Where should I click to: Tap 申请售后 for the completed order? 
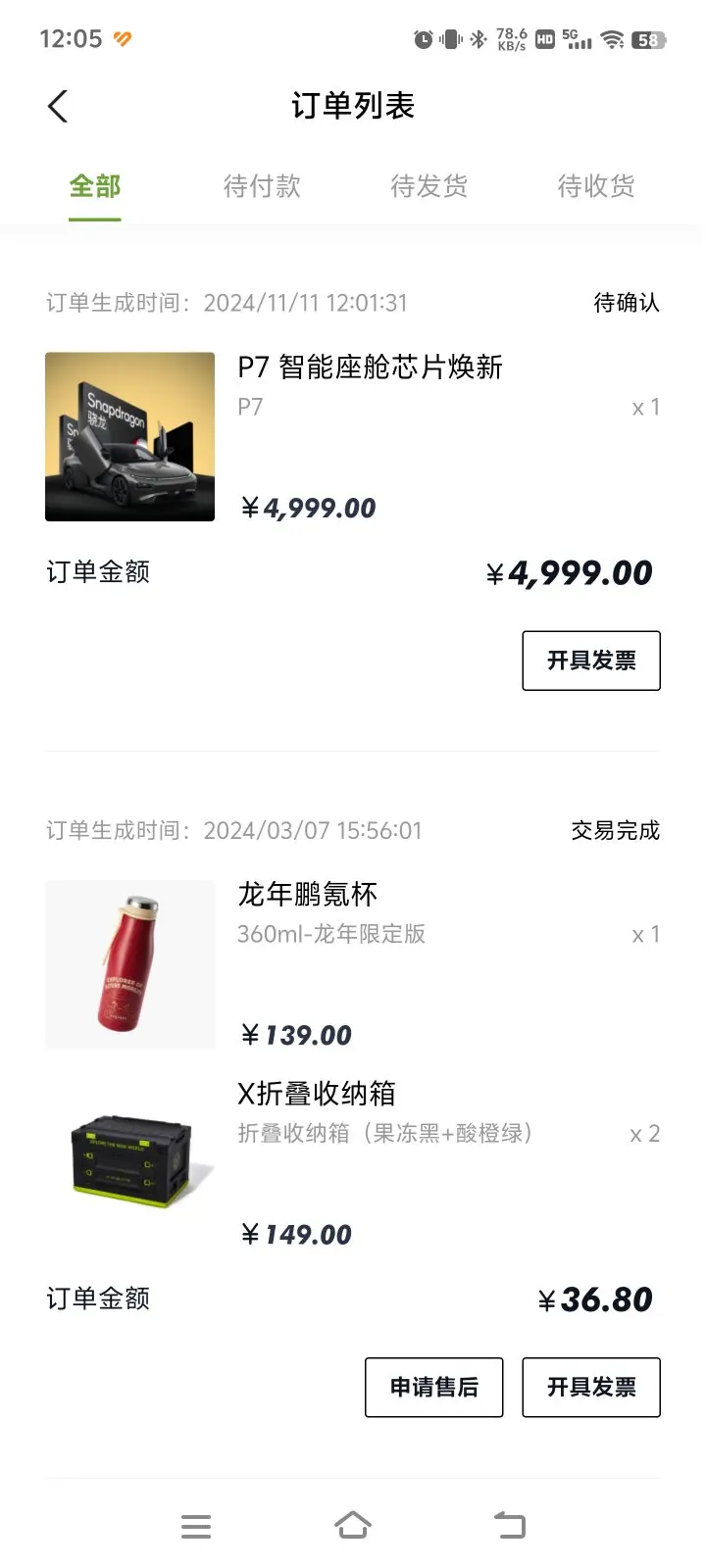[433, 1387]
